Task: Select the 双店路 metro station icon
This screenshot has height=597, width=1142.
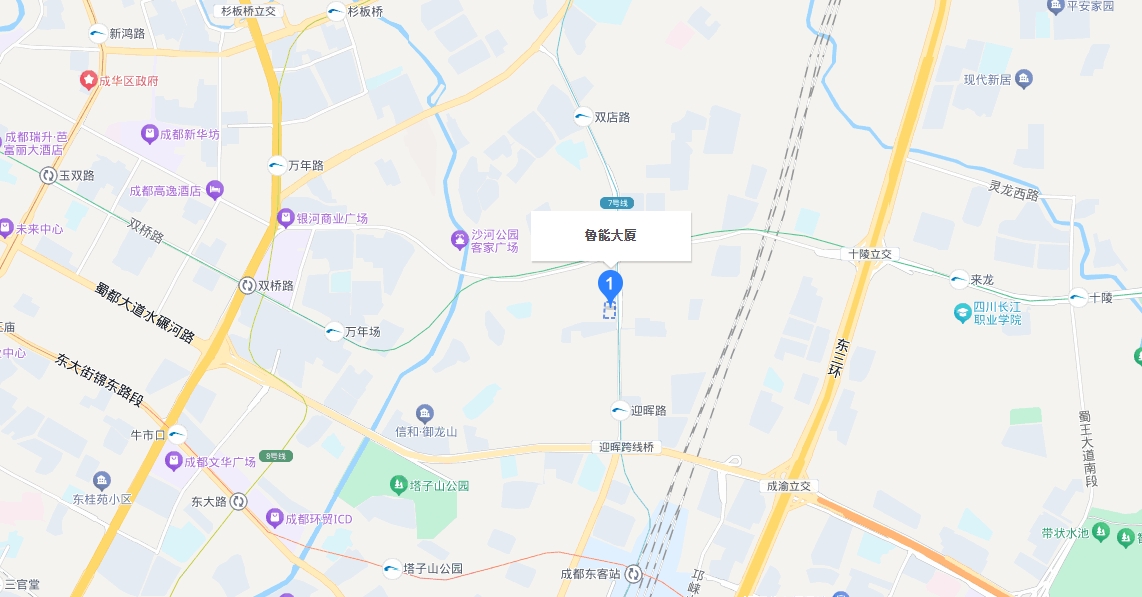Action: click(583, 117)
